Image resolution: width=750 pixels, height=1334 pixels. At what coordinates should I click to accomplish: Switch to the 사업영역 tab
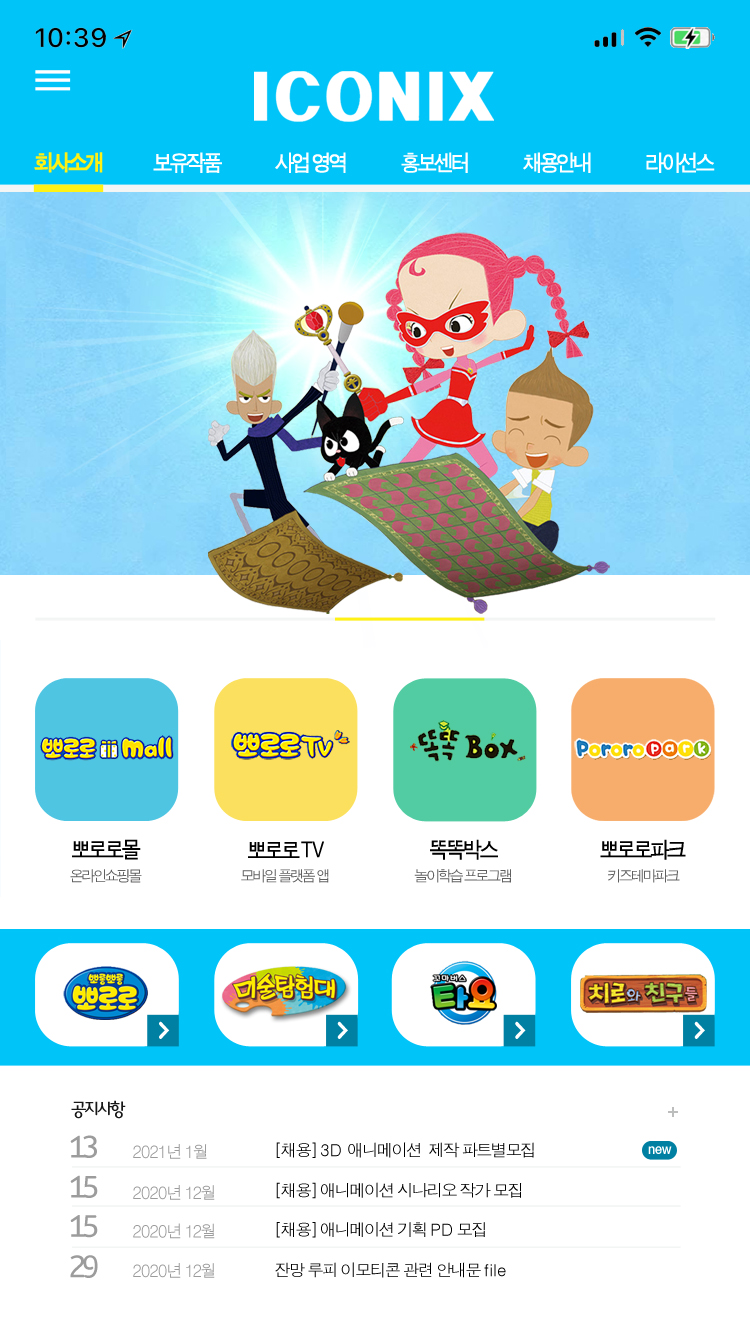tap(311, 163)
